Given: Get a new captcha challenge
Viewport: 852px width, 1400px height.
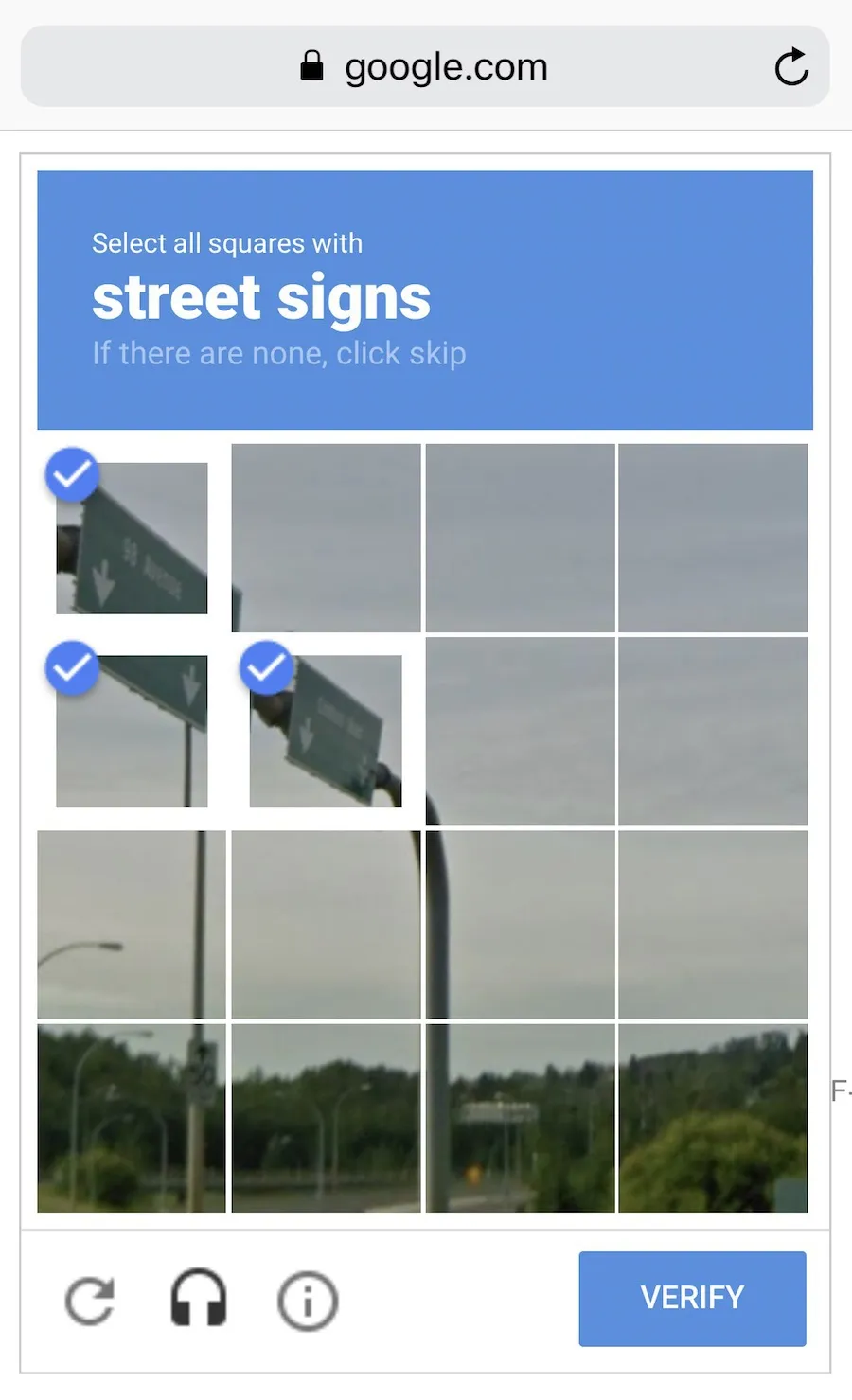Looking at the screenshot, I should (x=90, y=1300).
